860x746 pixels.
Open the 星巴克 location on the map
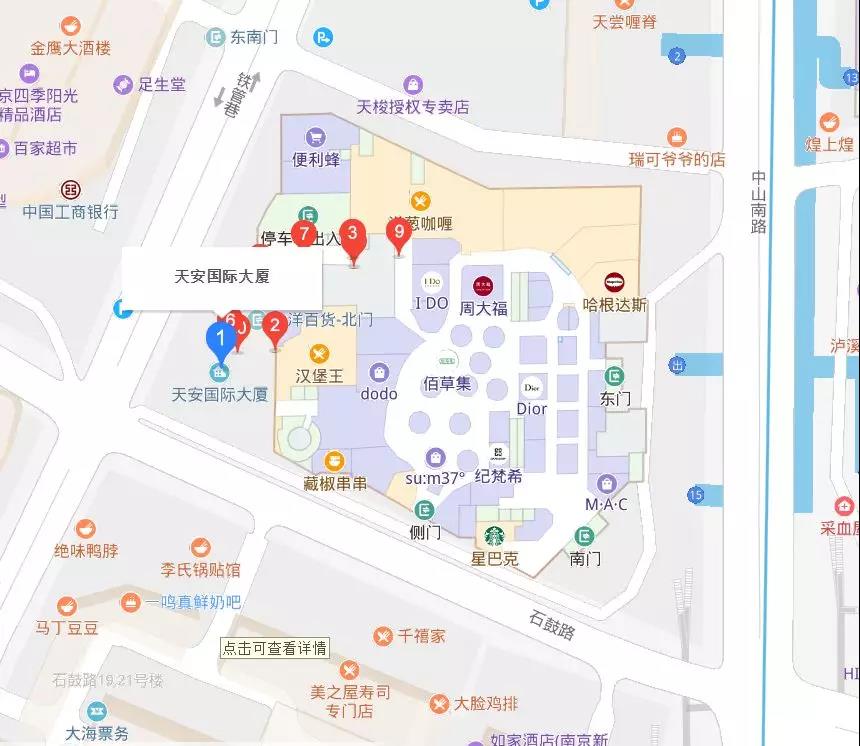pyautogui.click(x=494, y=536)
